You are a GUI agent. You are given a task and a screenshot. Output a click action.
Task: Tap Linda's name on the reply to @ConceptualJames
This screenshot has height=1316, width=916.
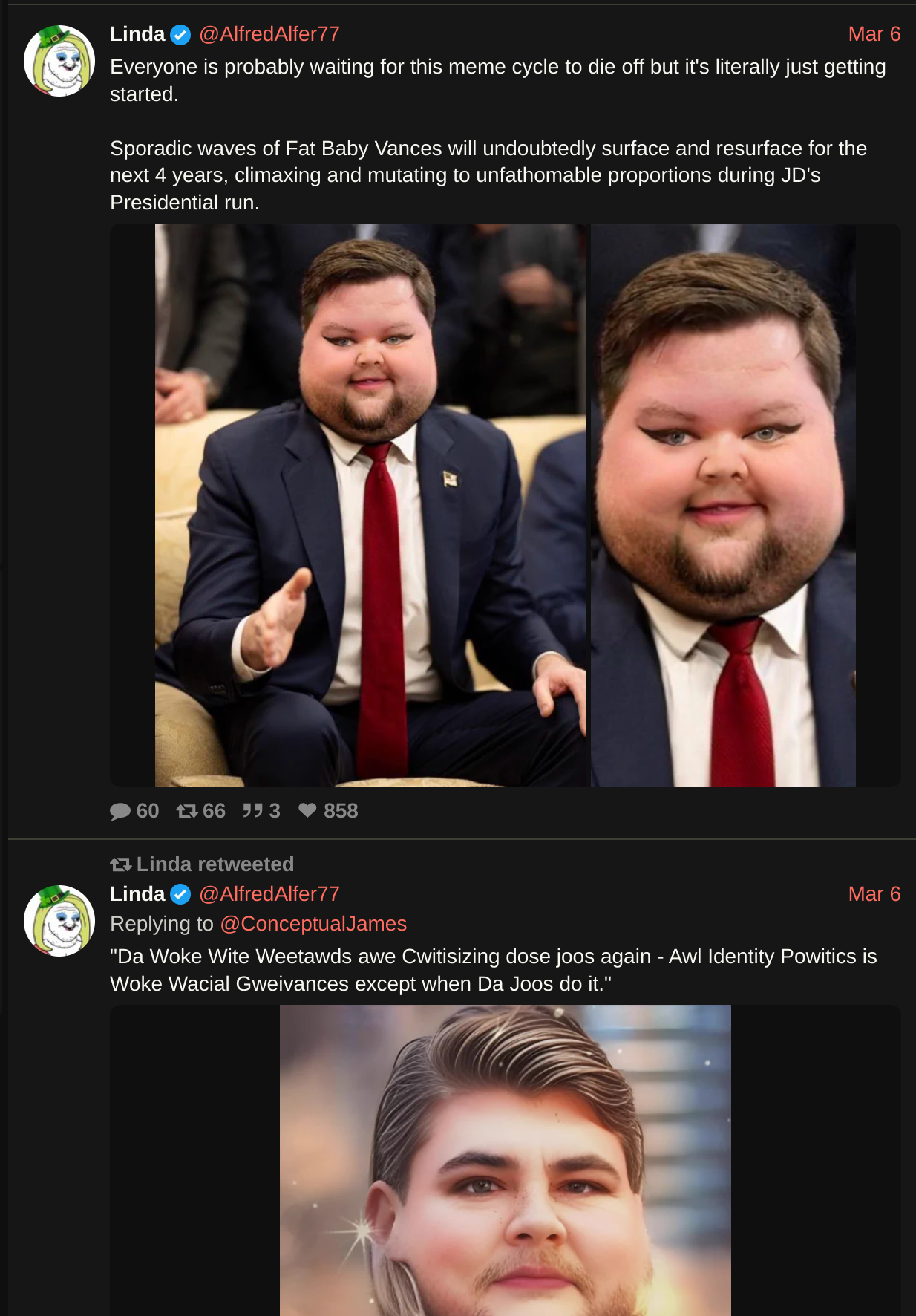pos(137,894)
